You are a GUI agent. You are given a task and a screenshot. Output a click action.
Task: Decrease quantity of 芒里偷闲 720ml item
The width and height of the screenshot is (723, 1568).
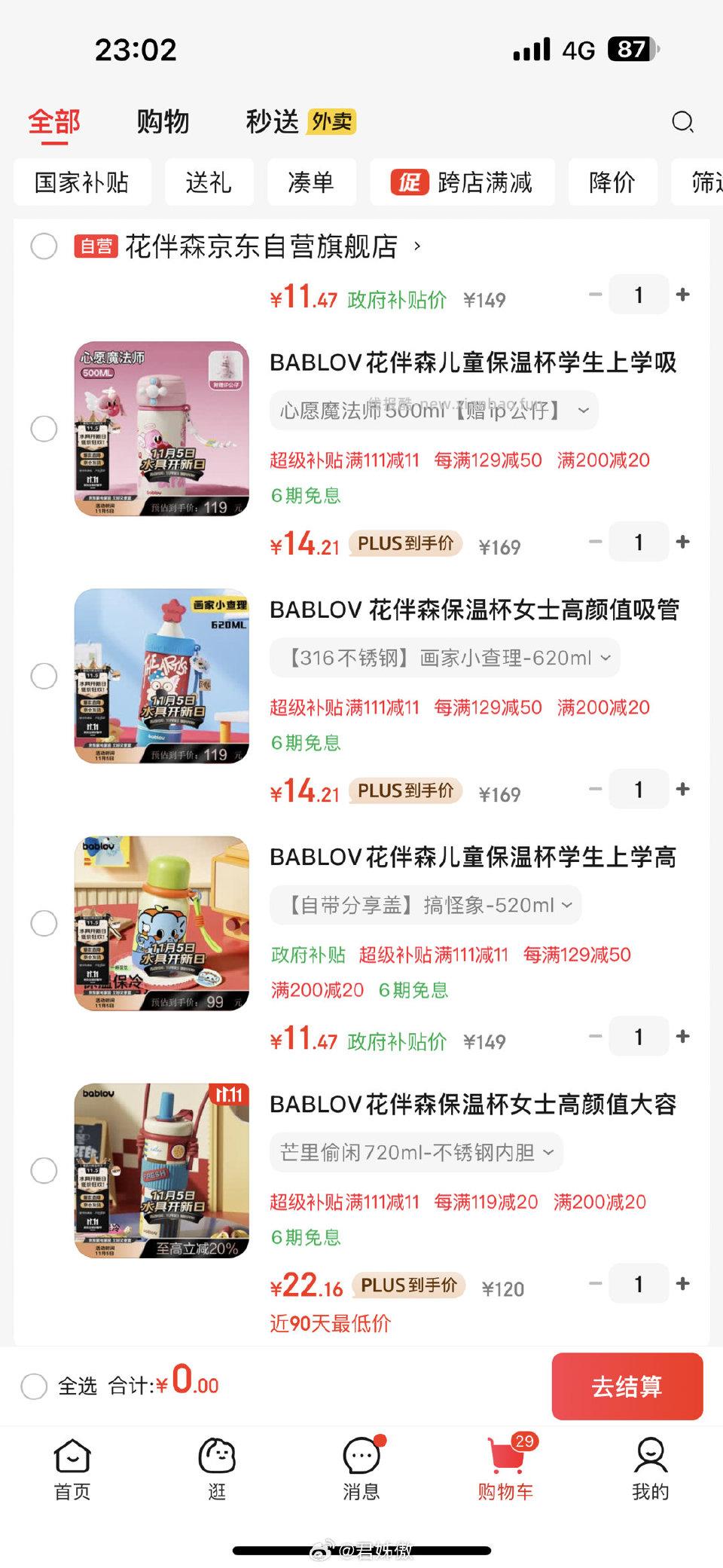coord(595,1284)
